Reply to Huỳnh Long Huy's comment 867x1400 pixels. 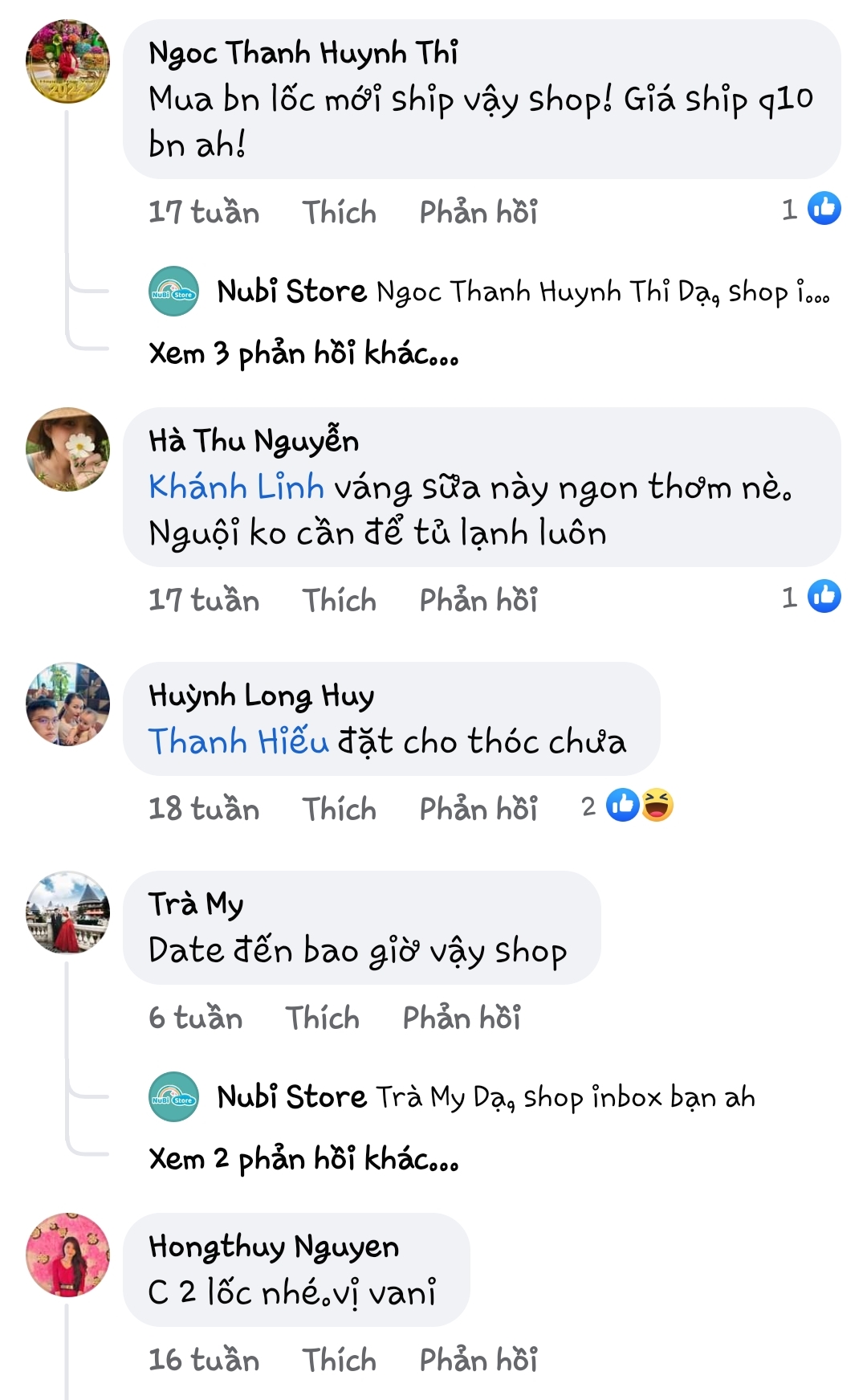pos(478,810)
